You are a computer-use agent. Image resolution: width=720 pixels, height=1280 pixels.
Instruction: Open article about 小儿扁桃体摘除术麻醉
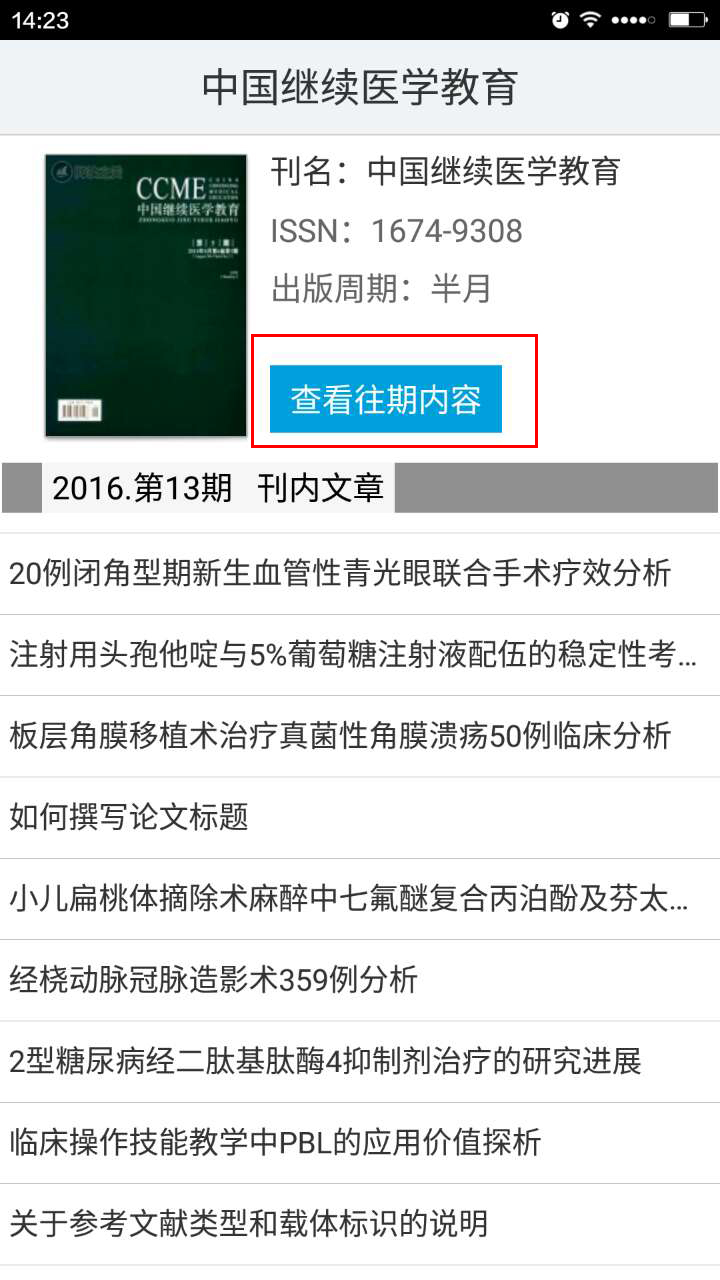pos(348,899)
